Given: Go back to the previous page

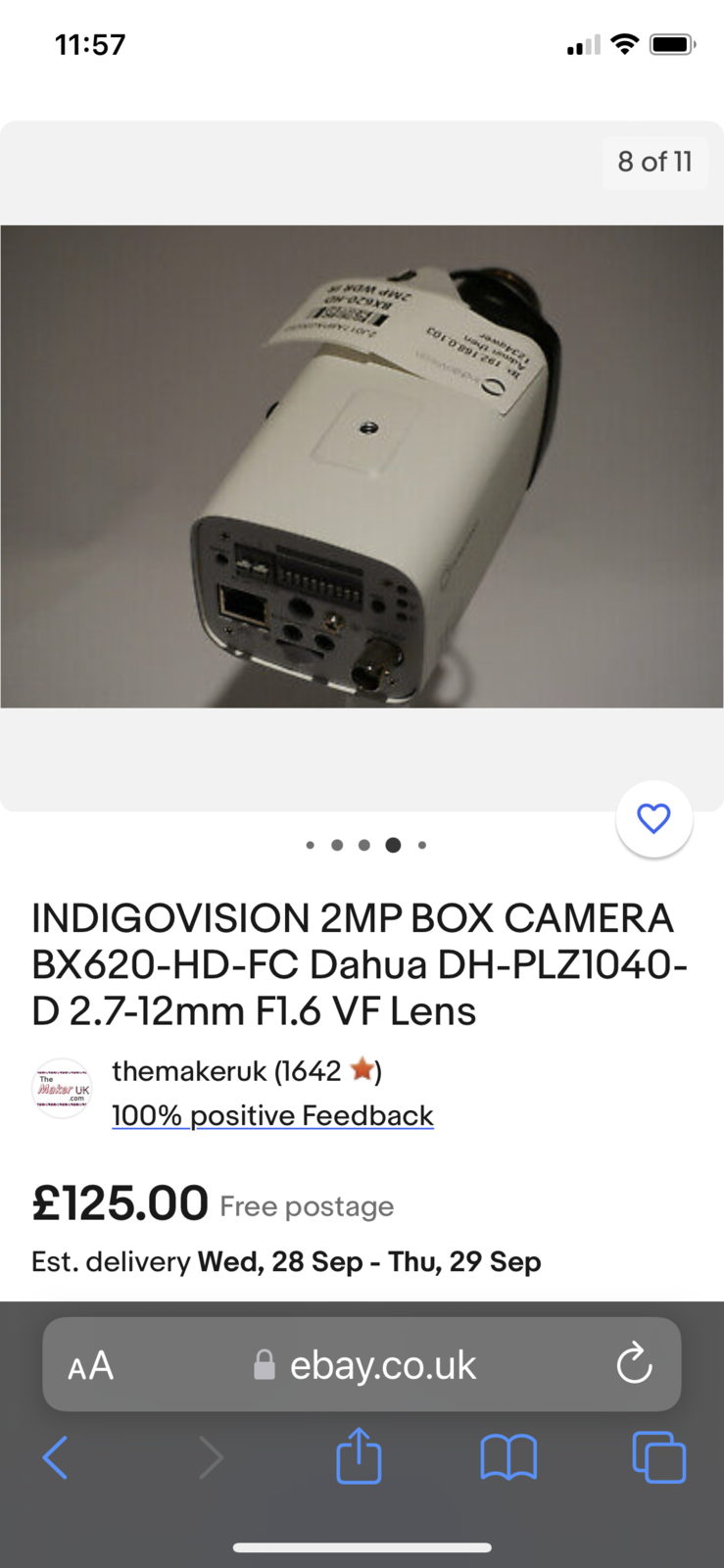Looking at the screenshot, I should tap(56, 1457).
